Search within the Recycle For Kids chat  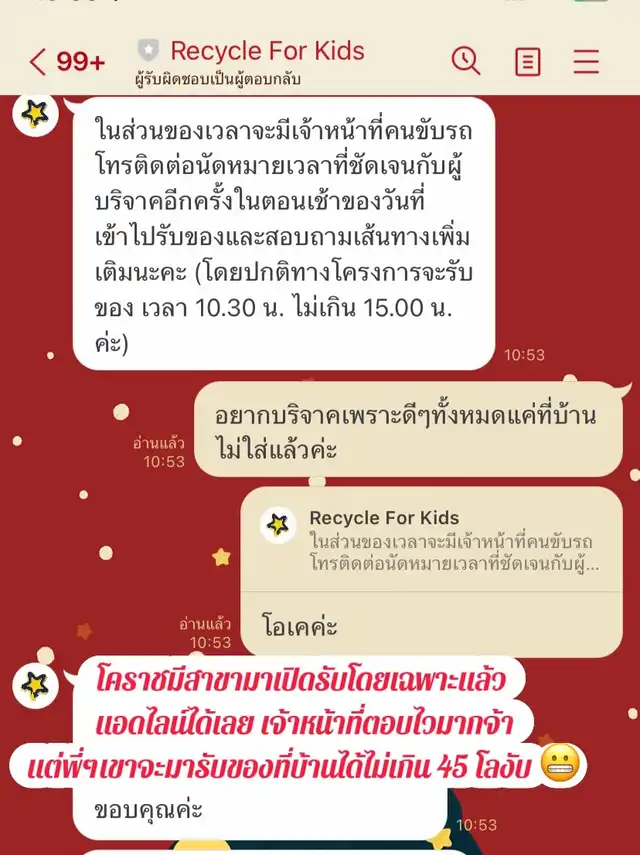click(466, 61)
